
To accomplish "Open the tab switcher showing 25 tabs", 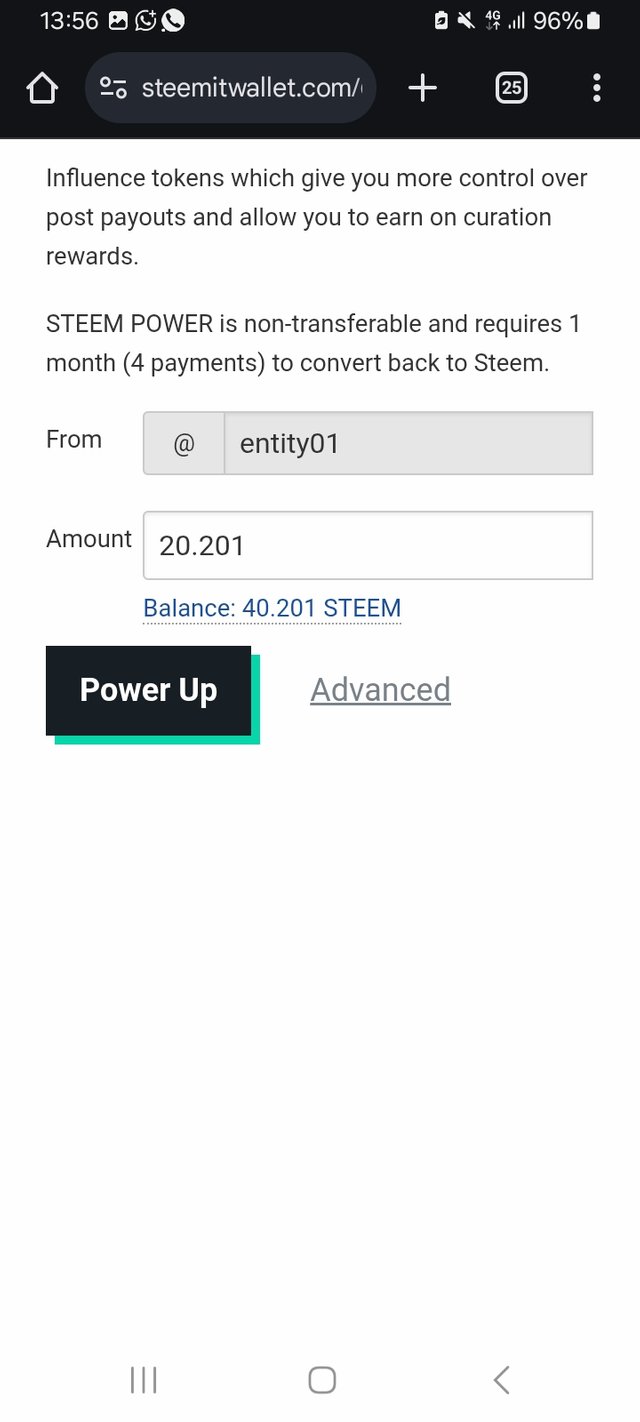I will pyautogui.click(x=511, y=88).
